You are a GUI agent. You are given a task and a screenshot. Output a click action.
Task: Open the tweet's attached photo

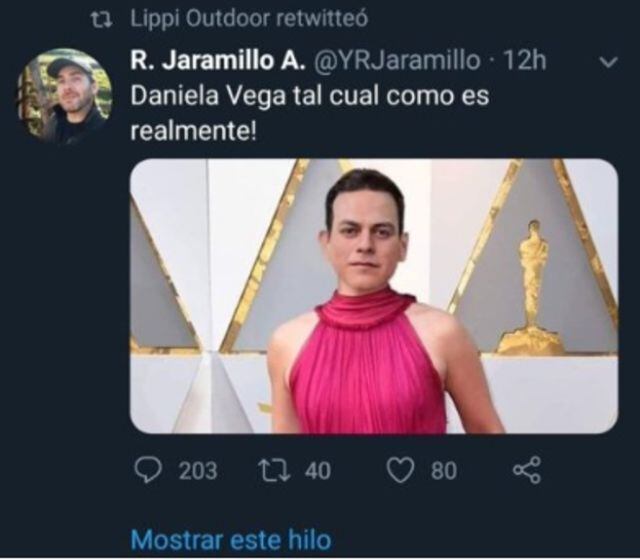(373, 296)
